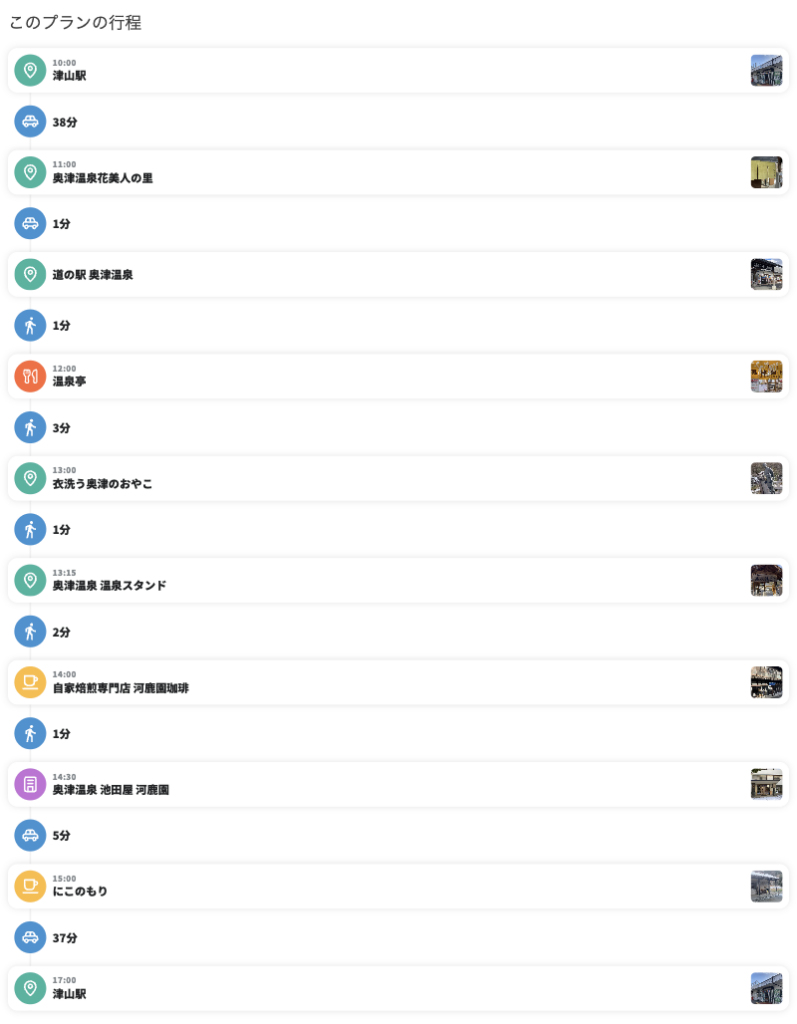Check out the にこのもり cafe stop
Viewport: 797px width, 1024px height.
coord(398,886)
